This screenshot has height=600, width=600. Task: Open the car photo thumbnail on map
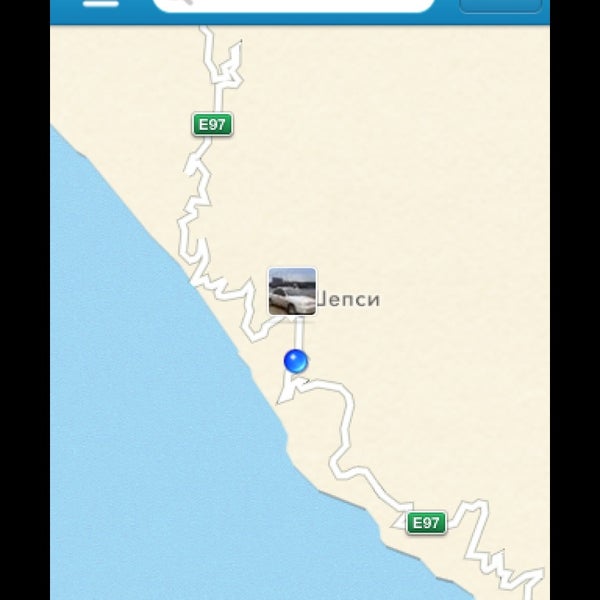(x=292, y=292)
